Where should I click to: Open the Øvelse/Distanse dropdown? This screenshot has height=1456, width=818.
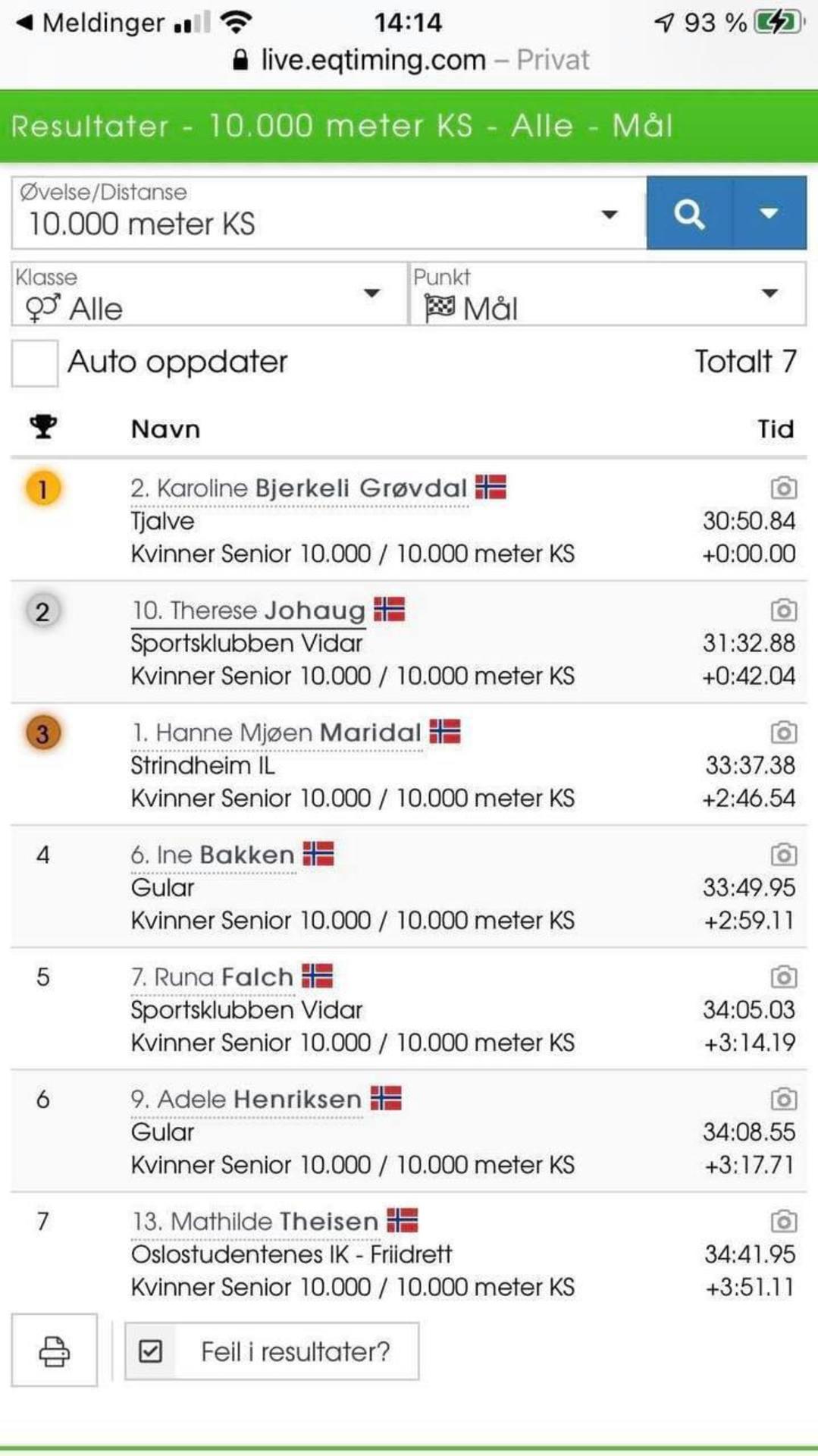(328, 213)
